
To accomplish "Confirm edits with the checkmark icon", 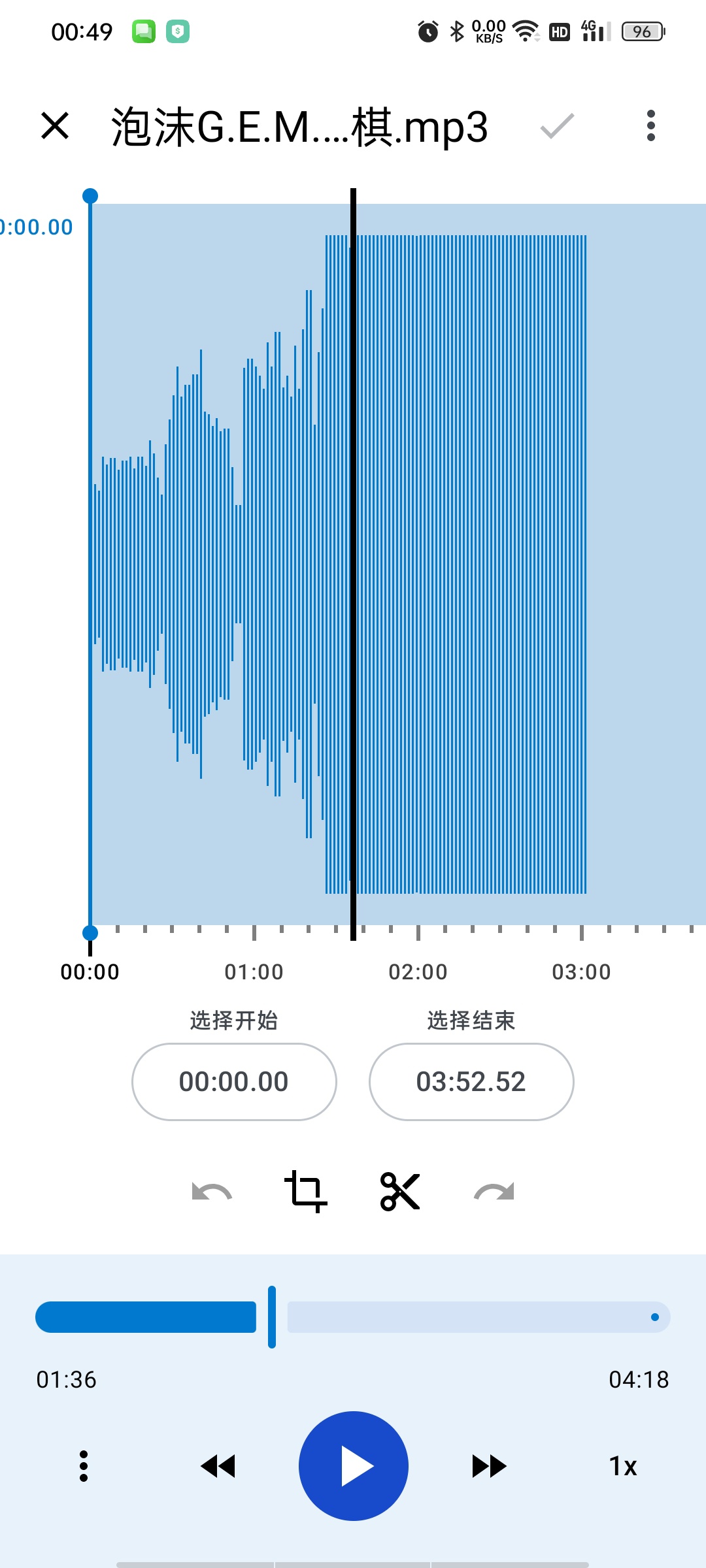I will [557, 125].
